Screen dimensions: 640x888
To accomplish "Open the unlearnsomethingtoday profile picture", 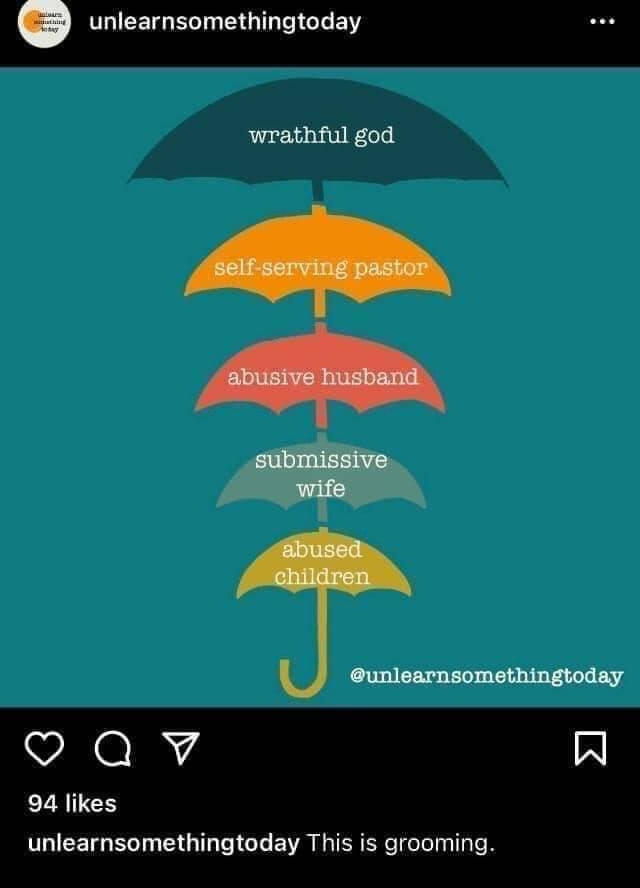I will (x=44, y=22).
